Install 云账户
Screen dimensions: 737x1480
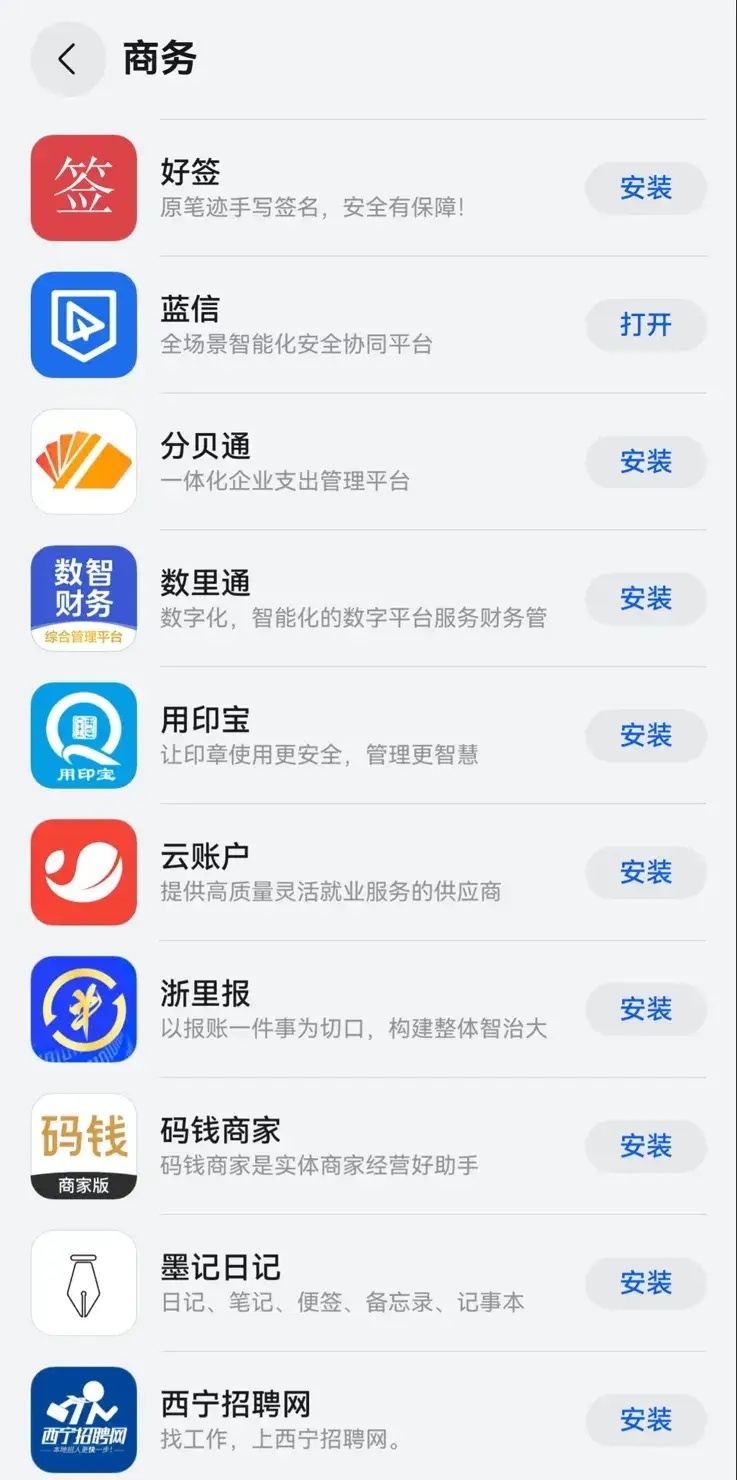click(x=646, y=873)
